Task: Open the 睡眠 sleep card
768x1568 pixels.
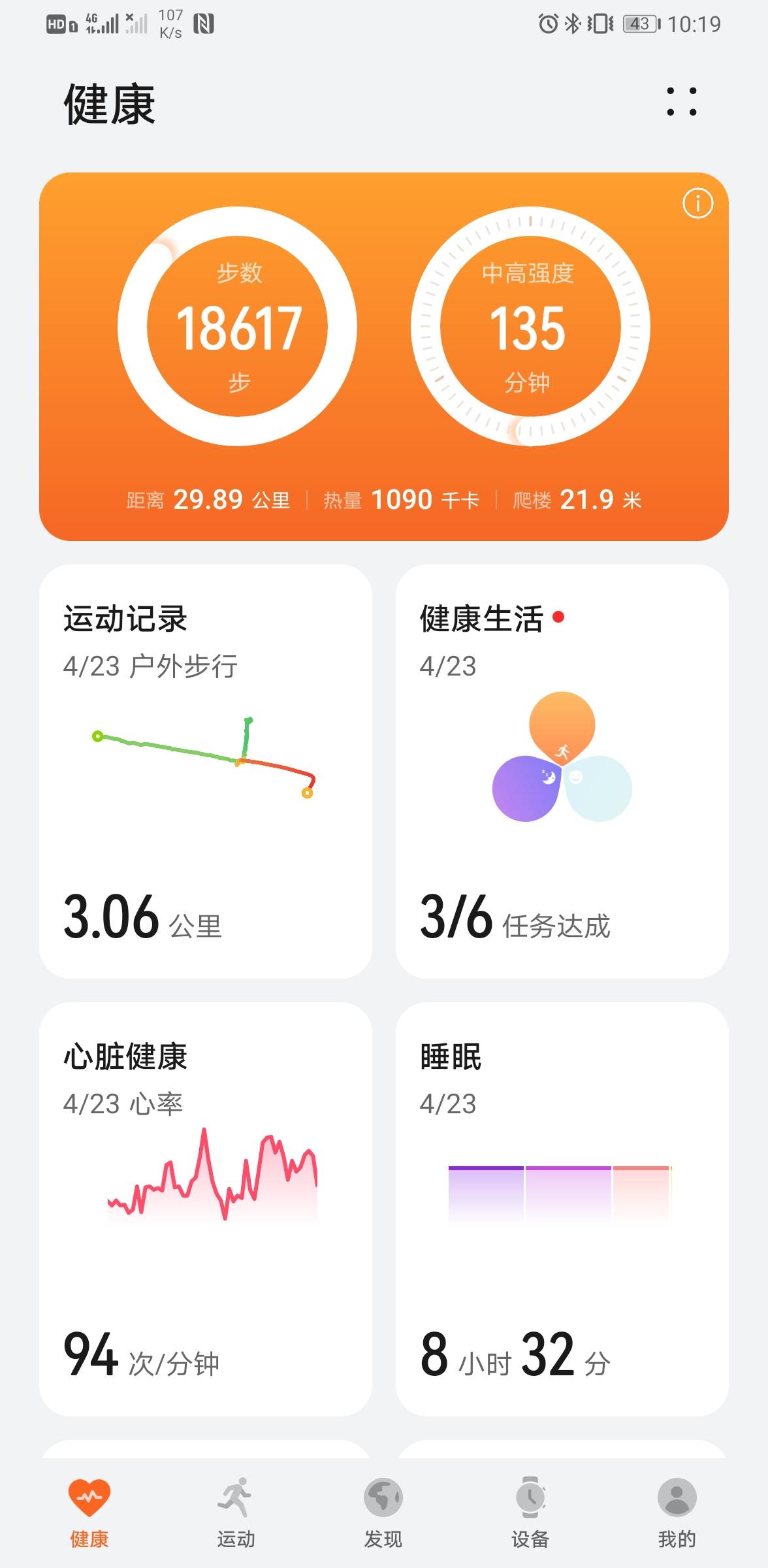Action: 562,1209
